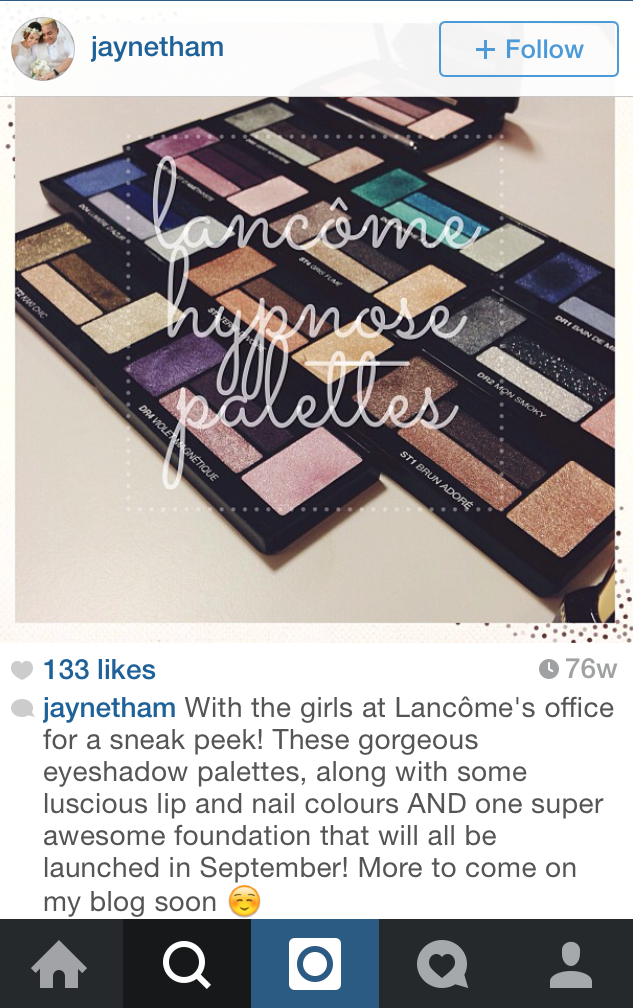Open jaynetham's profile from the caption
The image size is (633, 1008).
110,708
